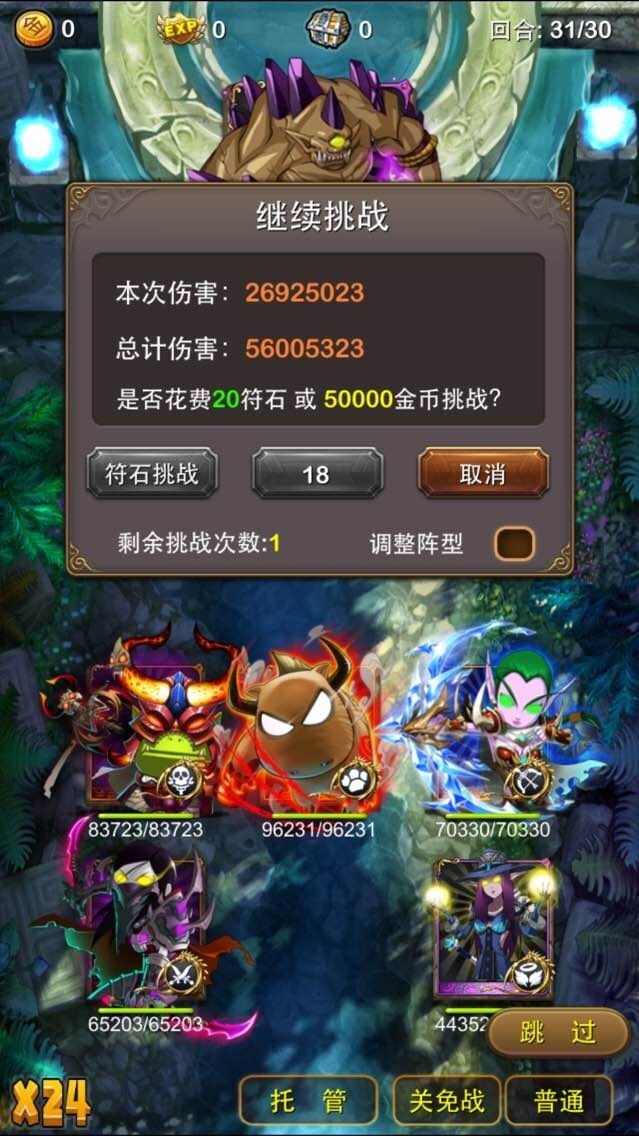Tap the 18 countdown challenge button
Image resolution: width=639 pixels, height=1136 pixels.
[317, 474]
